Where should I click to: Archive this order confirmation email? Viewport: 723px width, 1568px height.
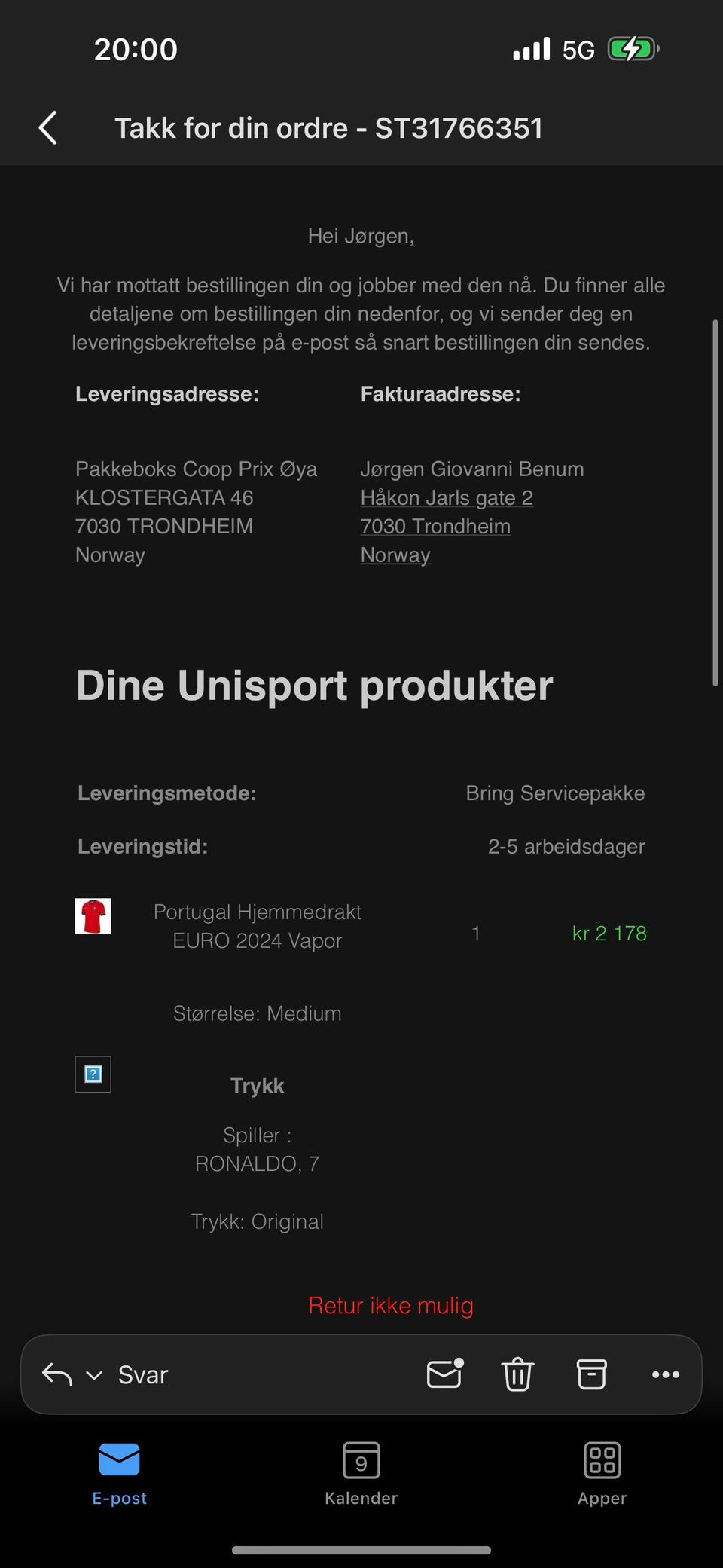click(x=591, y=1374)
